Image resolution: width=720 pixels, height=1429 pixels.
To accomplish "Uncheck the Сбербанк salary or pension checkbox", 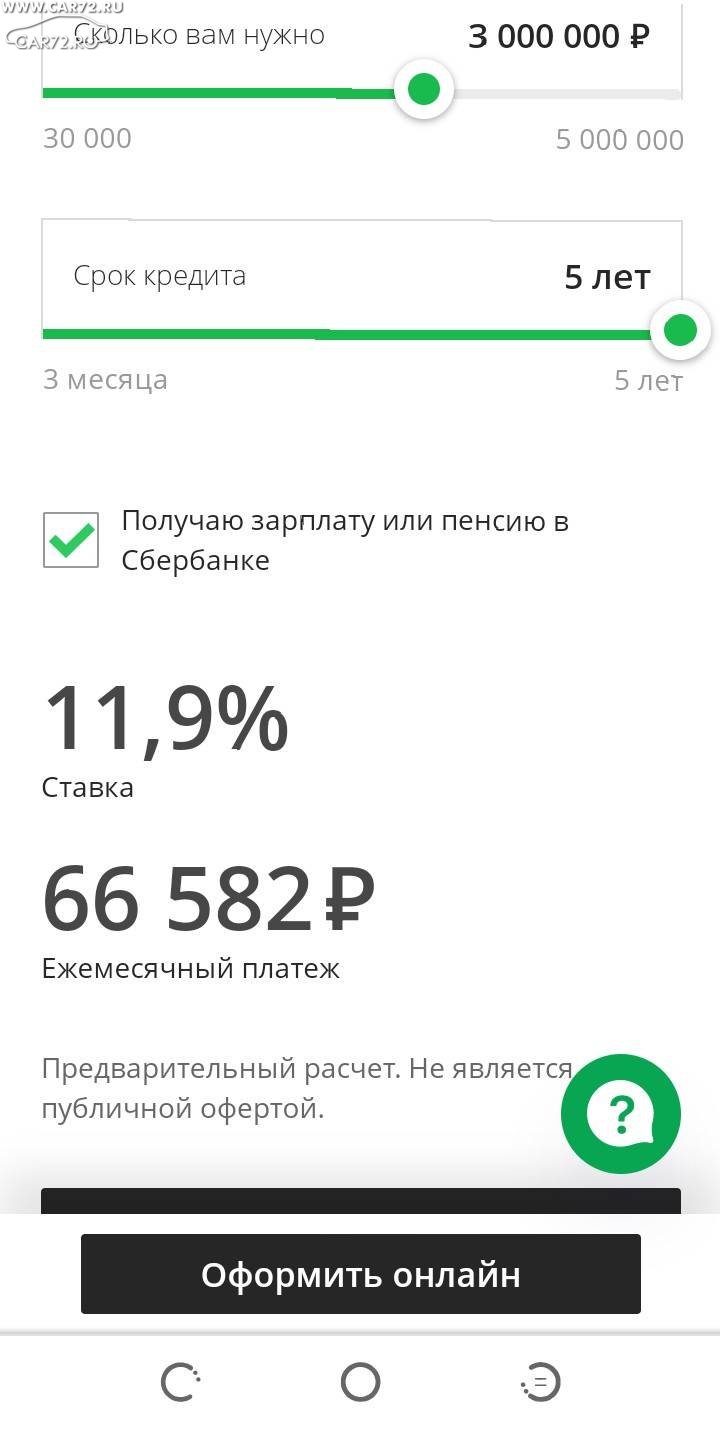I will pos(71,540).
